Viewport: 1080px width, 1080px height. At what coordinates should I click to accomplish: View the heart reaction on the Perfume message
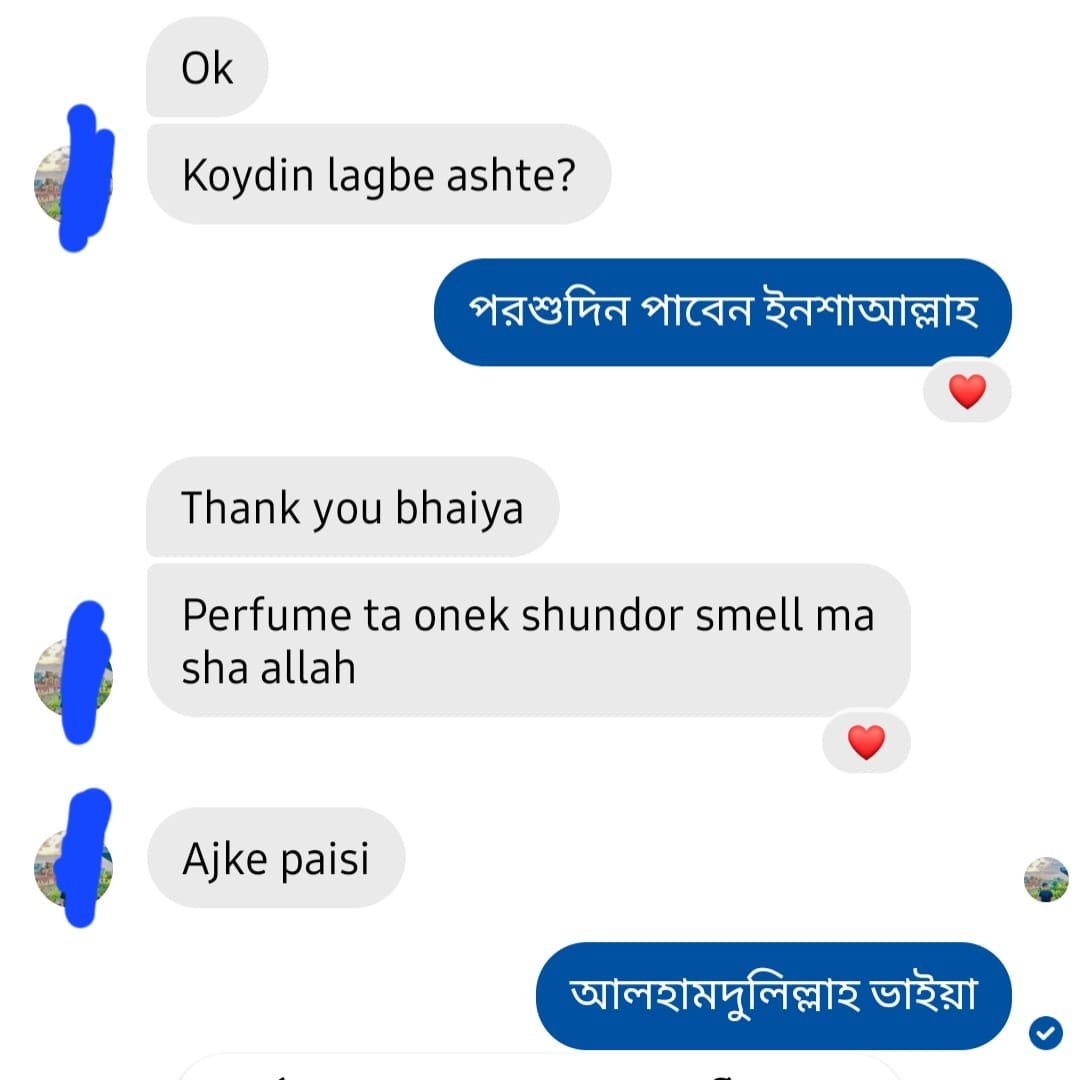point(866,743)
